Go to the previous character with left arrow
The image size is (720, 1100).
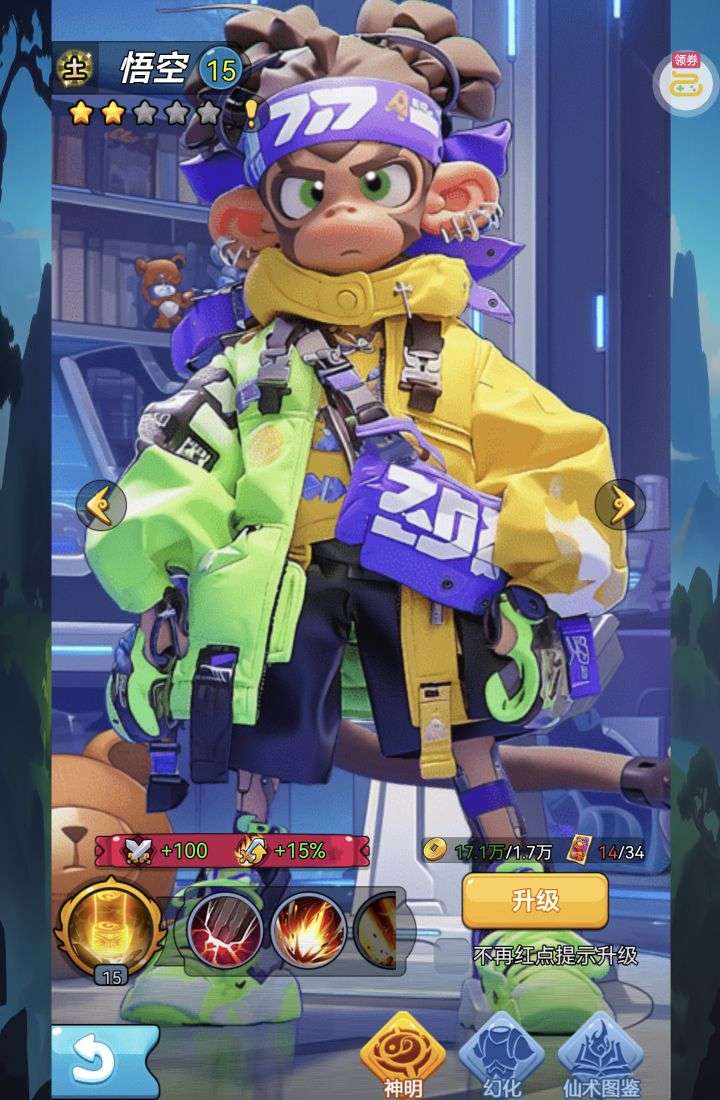point(101,505)
